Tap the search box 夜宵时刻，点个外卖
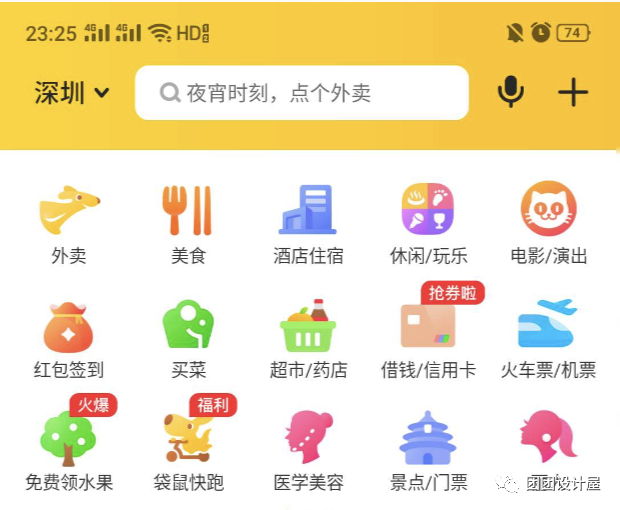Screen dimensions: 620x510 (301, 93)
